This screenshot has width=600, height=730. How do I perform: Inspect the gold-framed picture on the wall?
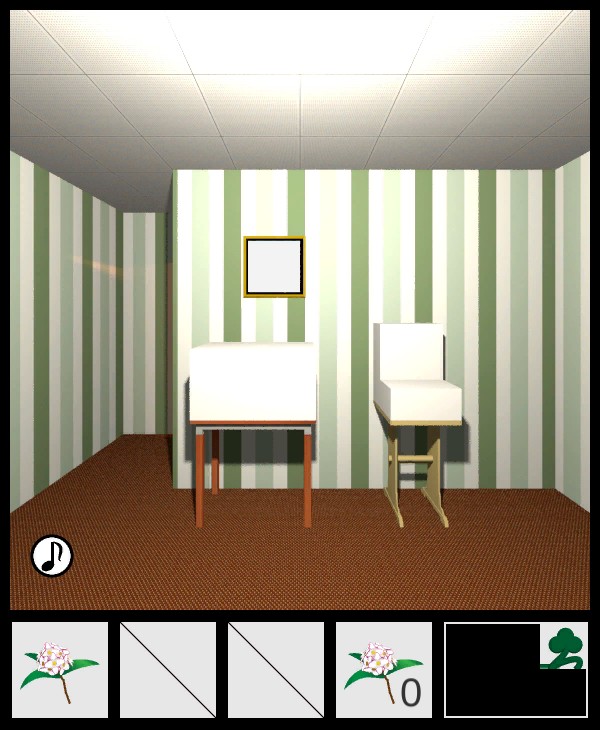(274, 266)
